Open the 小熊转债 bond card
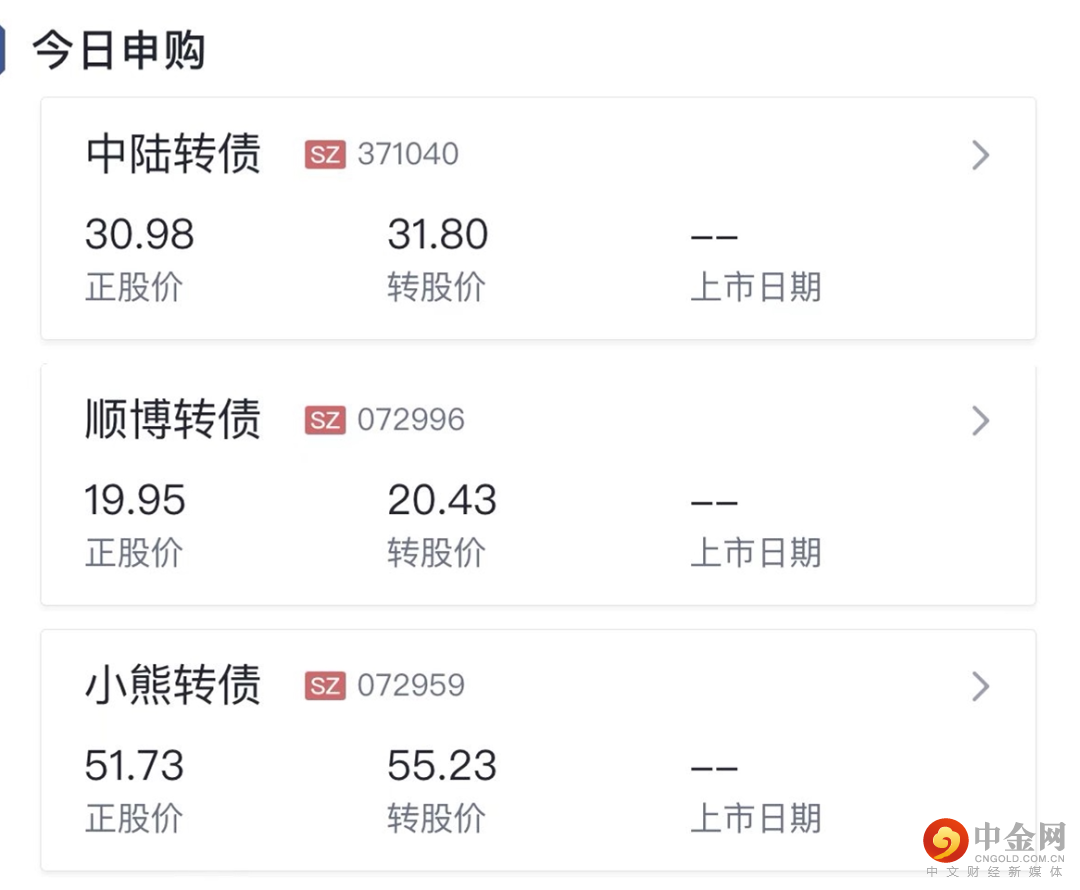1080x890 pixels. coord(538,750)
